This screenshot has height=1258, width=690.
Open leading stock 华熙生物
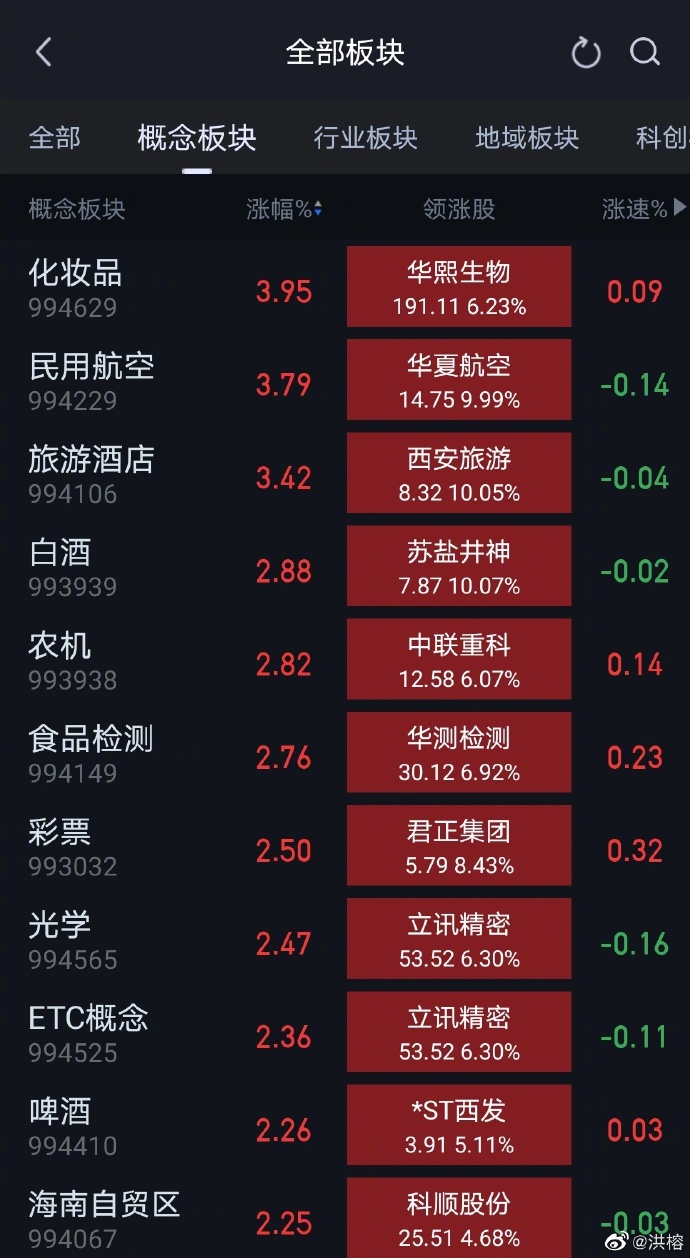pos(459,287)
